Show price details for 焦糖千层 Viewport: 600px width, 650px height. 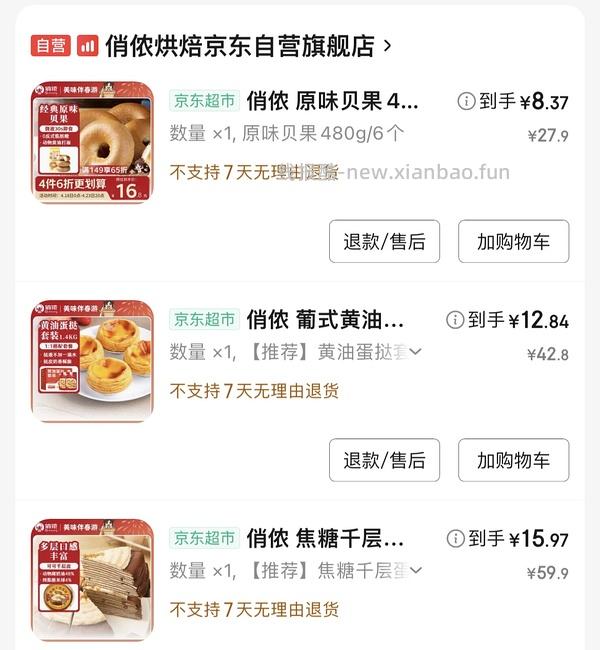point(455,539)
